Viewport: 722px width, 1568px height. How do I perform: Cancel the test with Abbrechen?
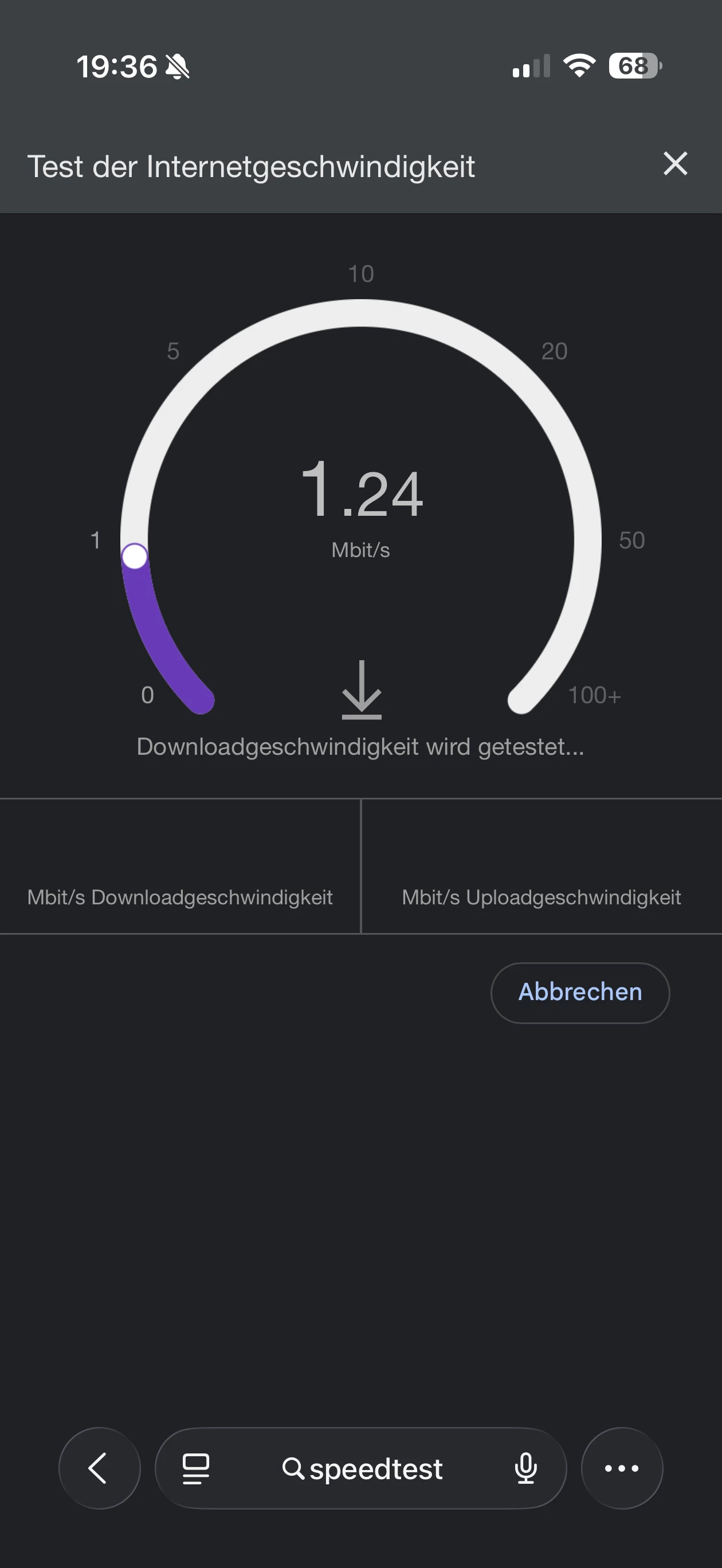[579, 992]
